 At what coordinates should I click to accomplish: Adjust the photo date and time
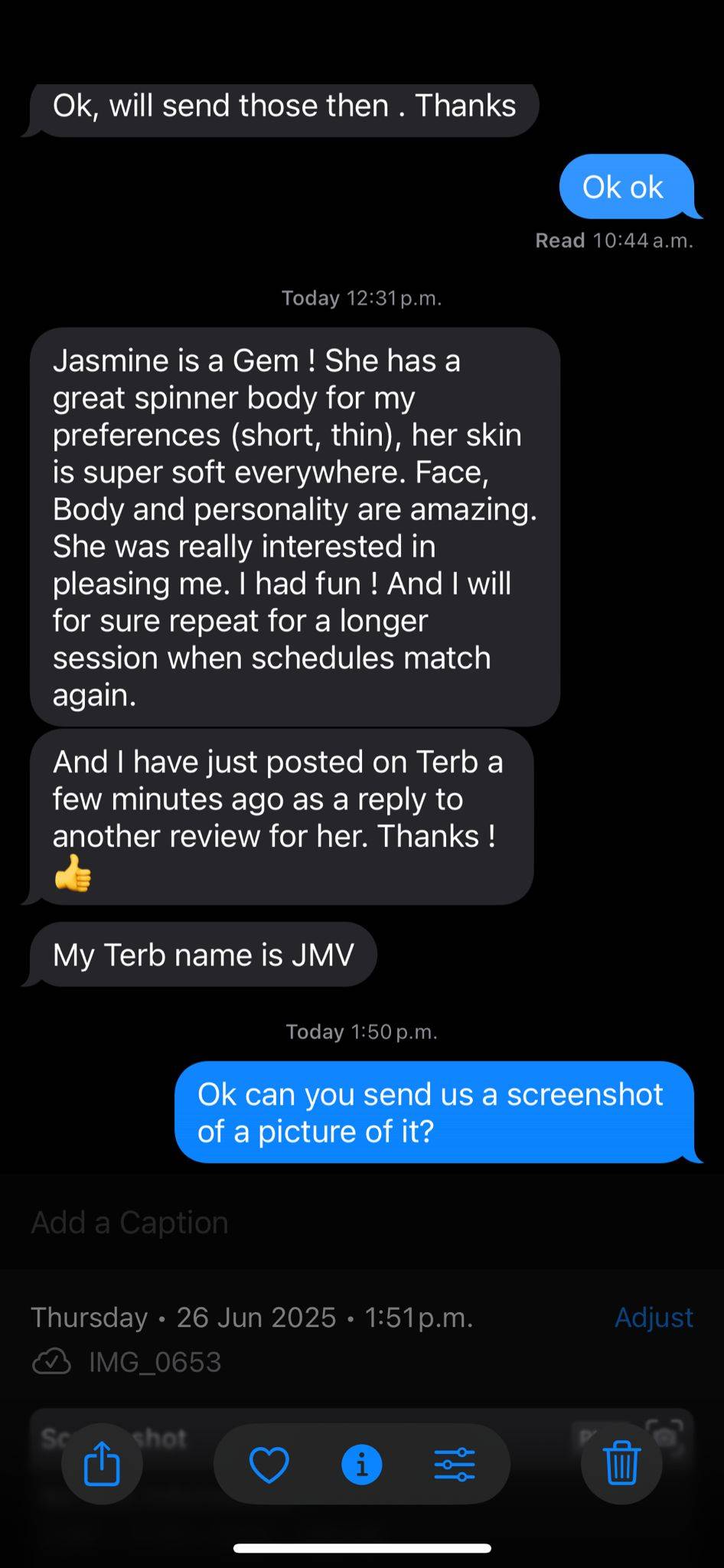pyautogui.click(x=654, y=1317)
